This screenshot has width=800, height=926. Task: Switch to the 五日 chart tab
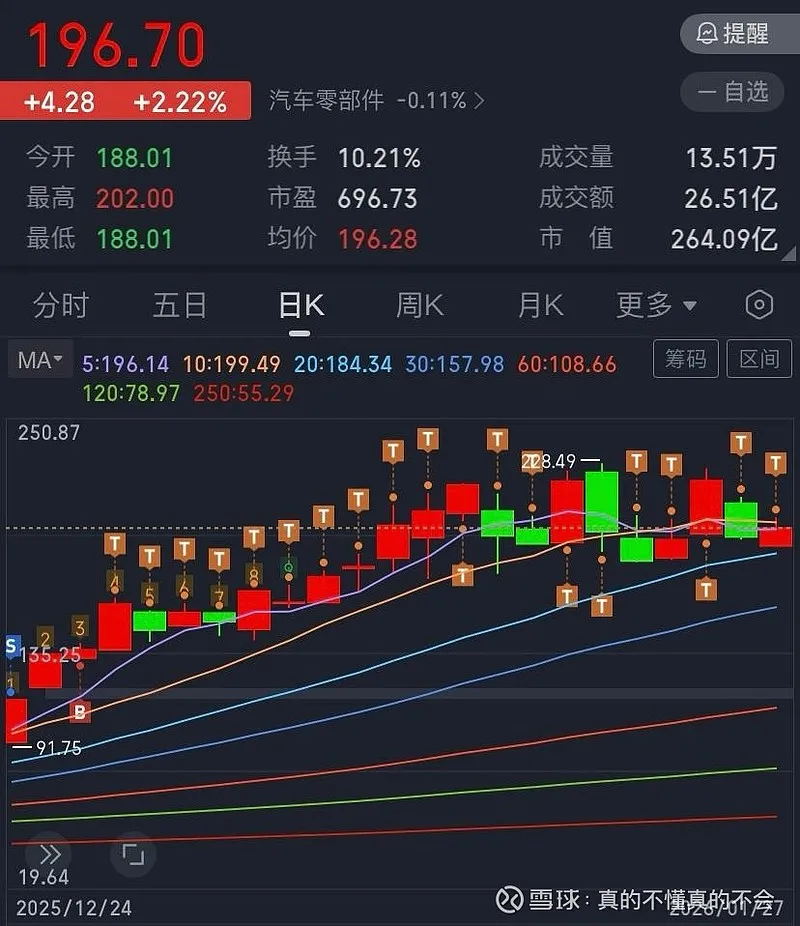[180, 305]
